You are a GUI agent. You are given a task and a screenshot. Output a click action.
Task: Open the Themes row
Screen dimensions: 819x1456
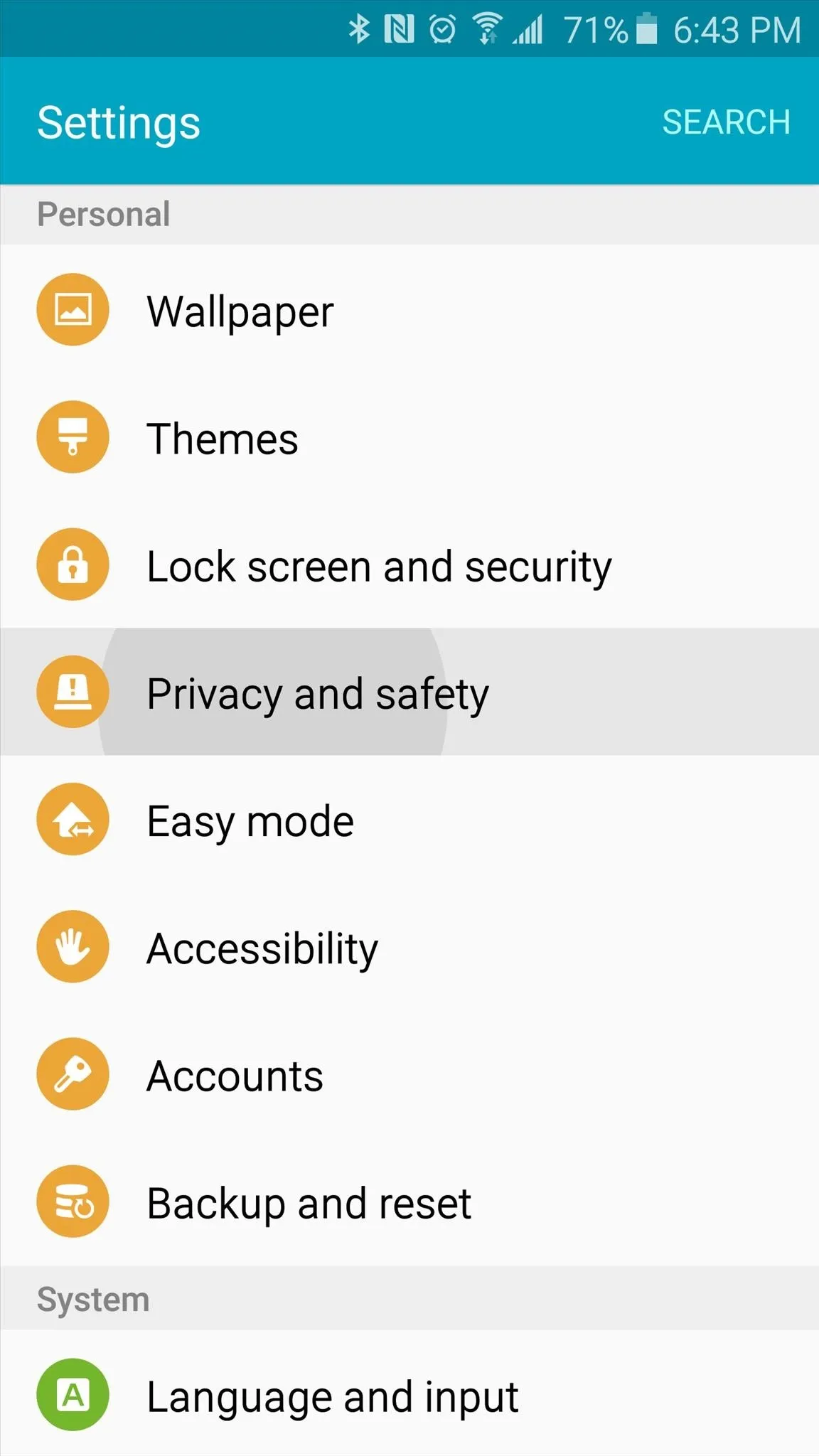pos(409,437)
